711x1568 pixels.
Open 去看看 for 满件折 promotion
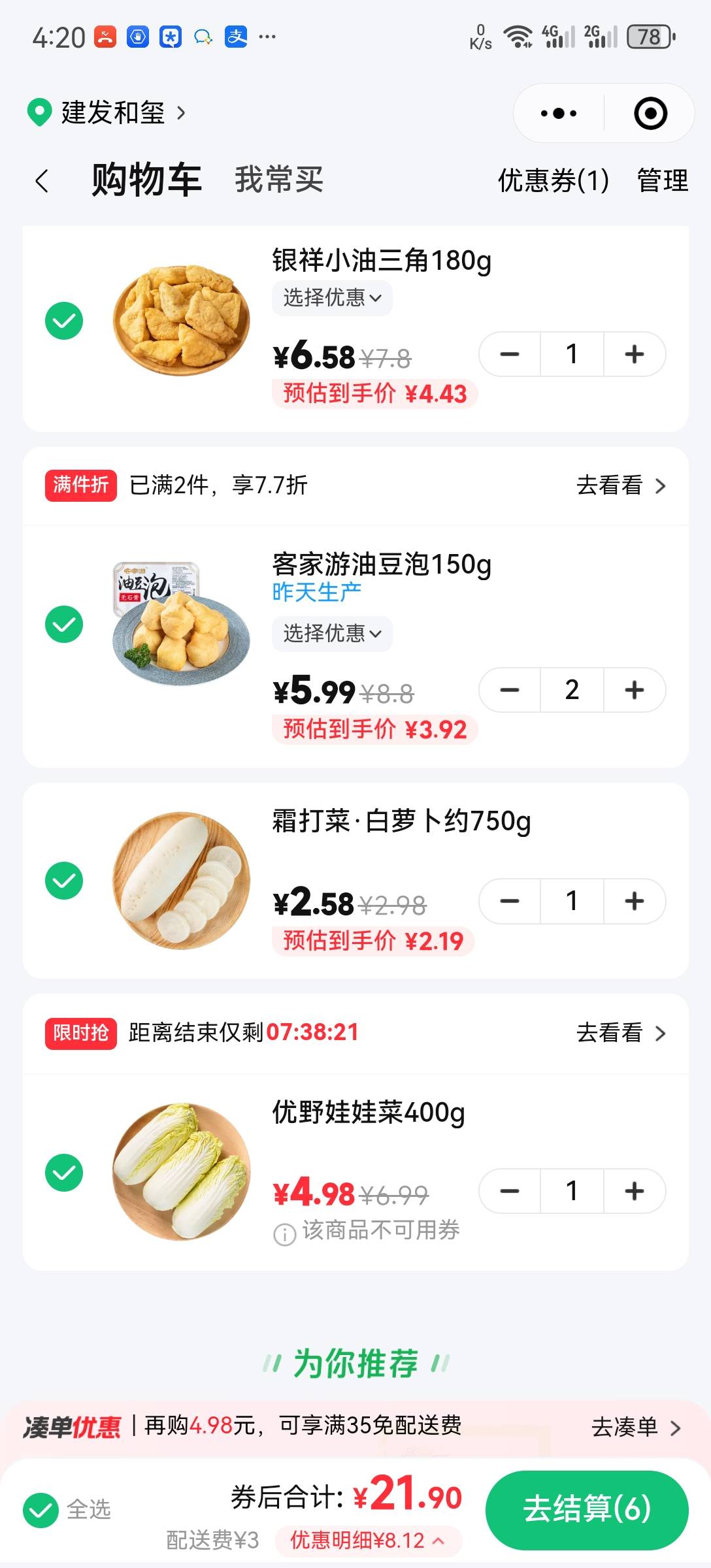pyautogui.click(x=620, y=485)
